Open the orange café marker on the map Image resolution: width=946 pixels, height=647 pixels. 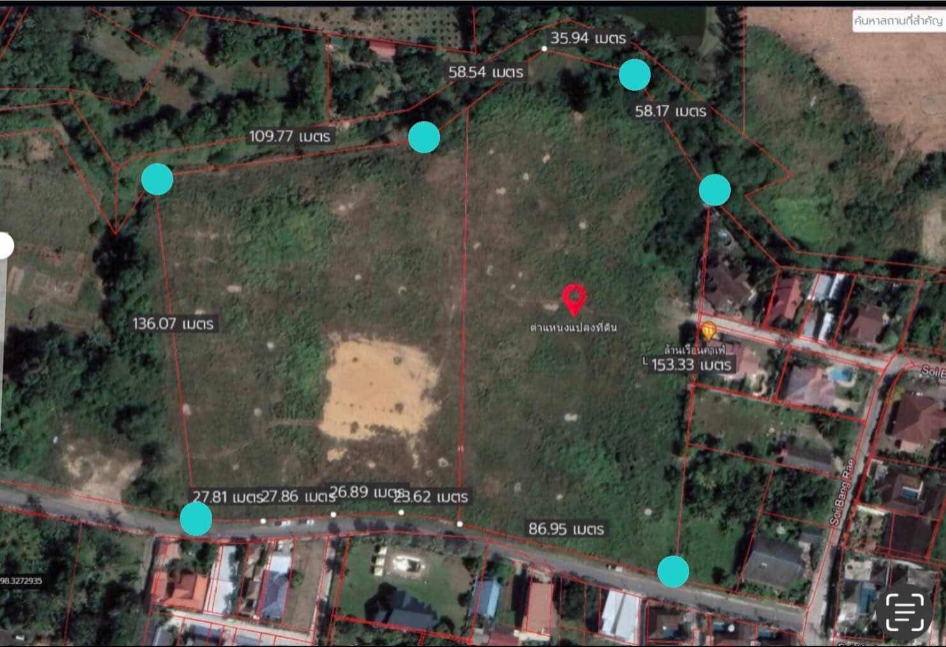click(x=708, y=330)
